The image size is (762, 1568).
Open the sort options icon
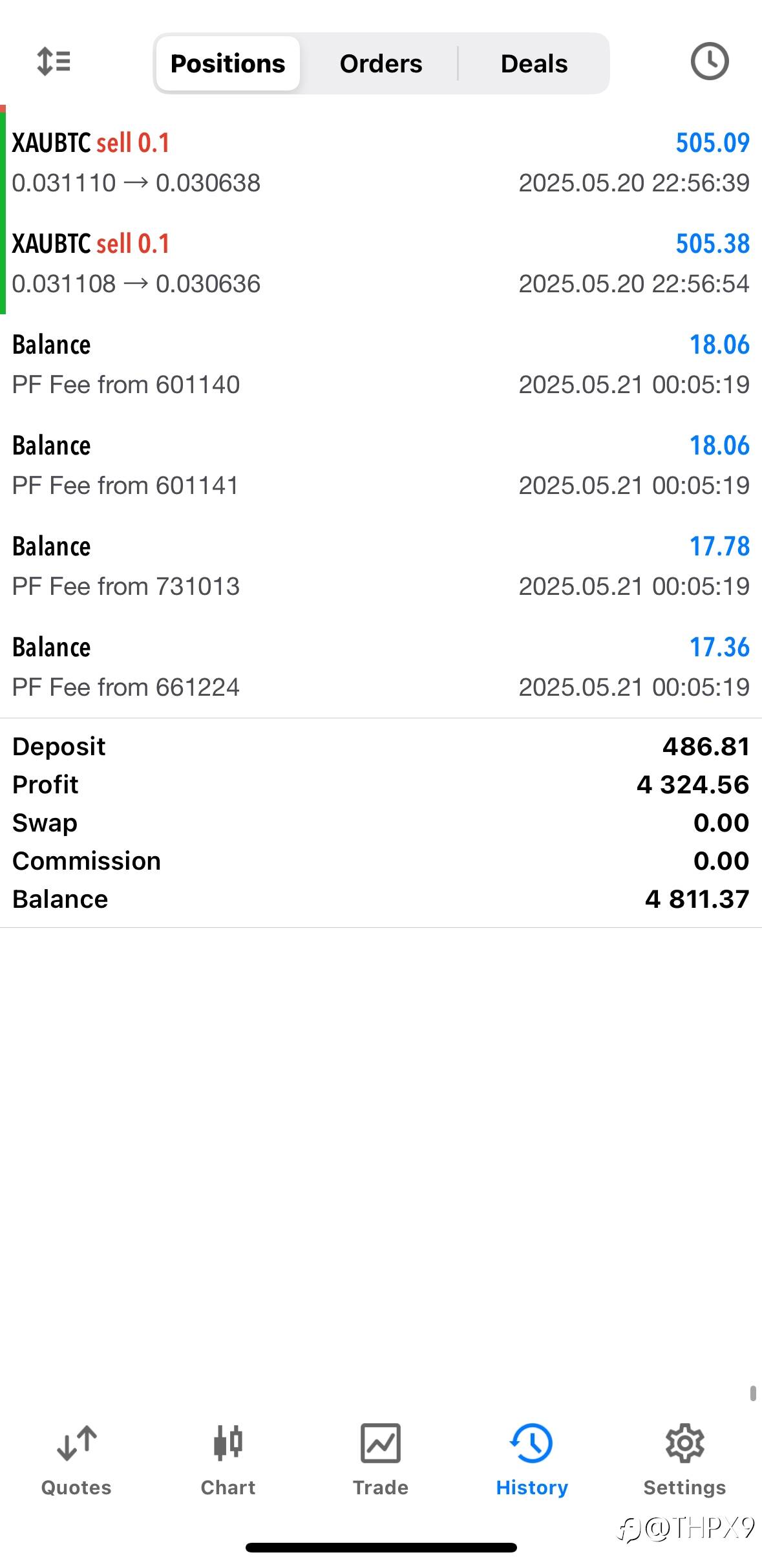coord(54,62)
